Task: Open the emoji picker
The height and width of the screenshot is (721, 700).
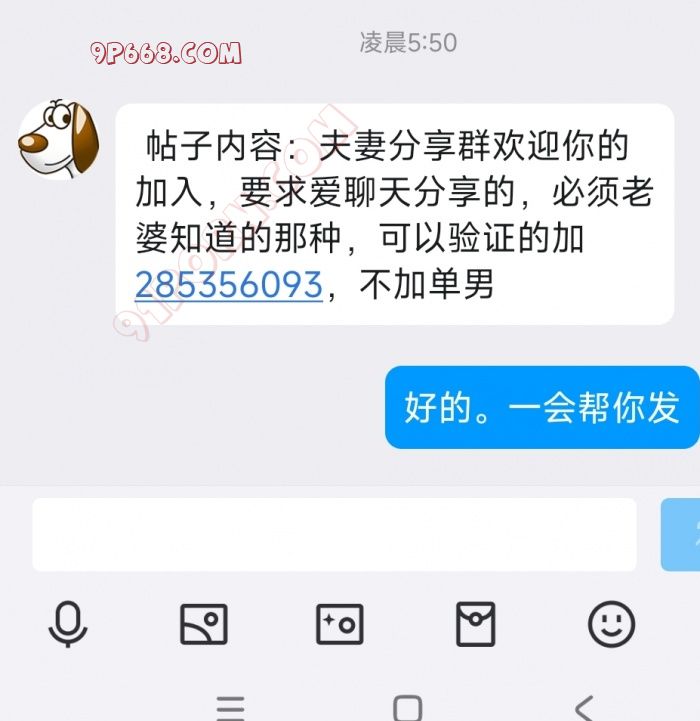Action: [611, 625]
